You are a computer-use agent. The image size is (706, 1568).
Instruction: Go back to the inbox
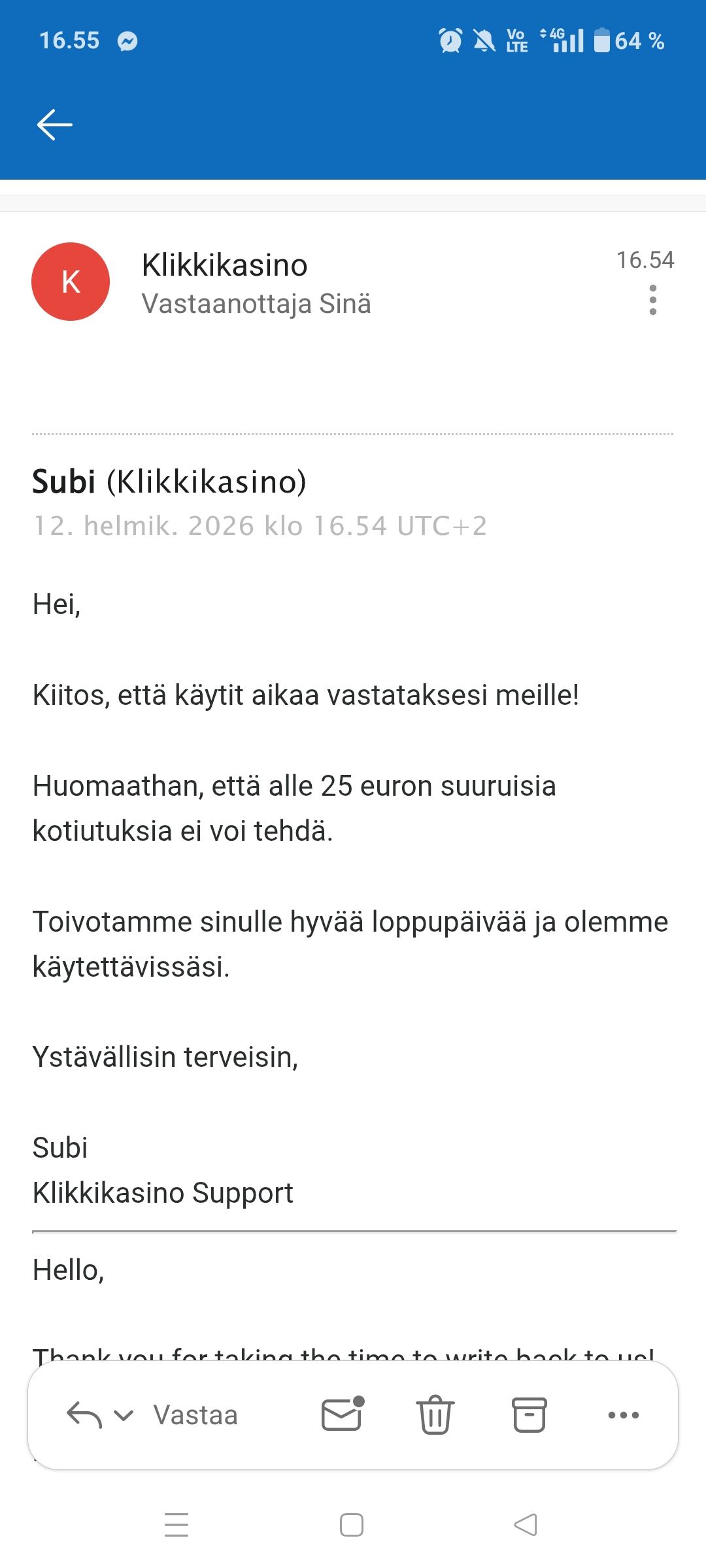click(54, 124)
